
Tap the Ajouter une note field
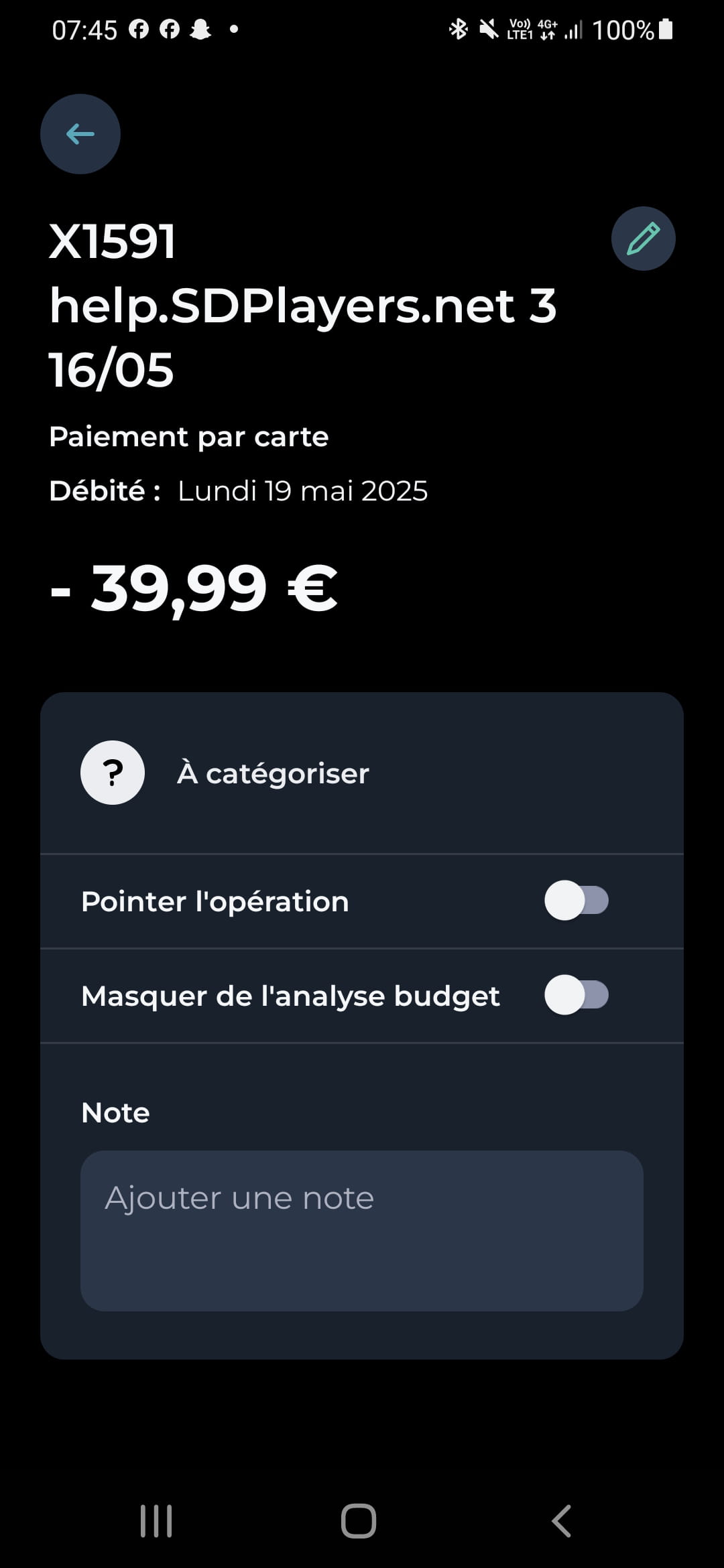click(x=362, y=1231)
